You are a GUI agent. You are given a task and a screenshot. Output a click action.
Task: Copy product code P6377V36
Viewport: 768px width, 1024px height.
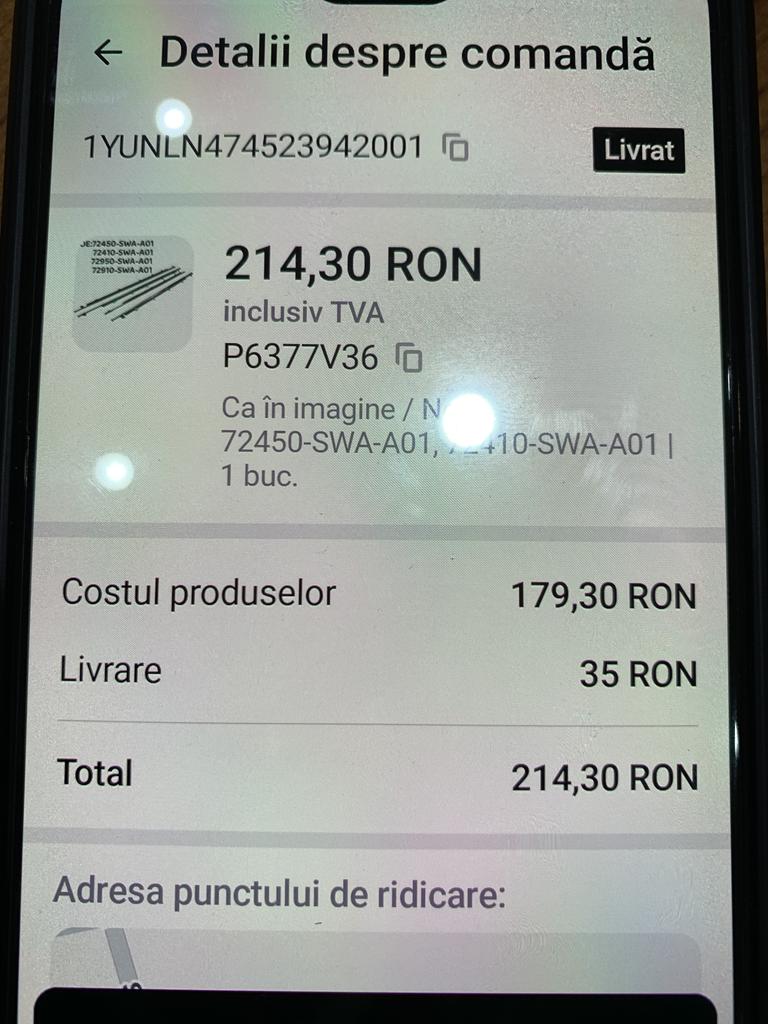pos(408,357)
